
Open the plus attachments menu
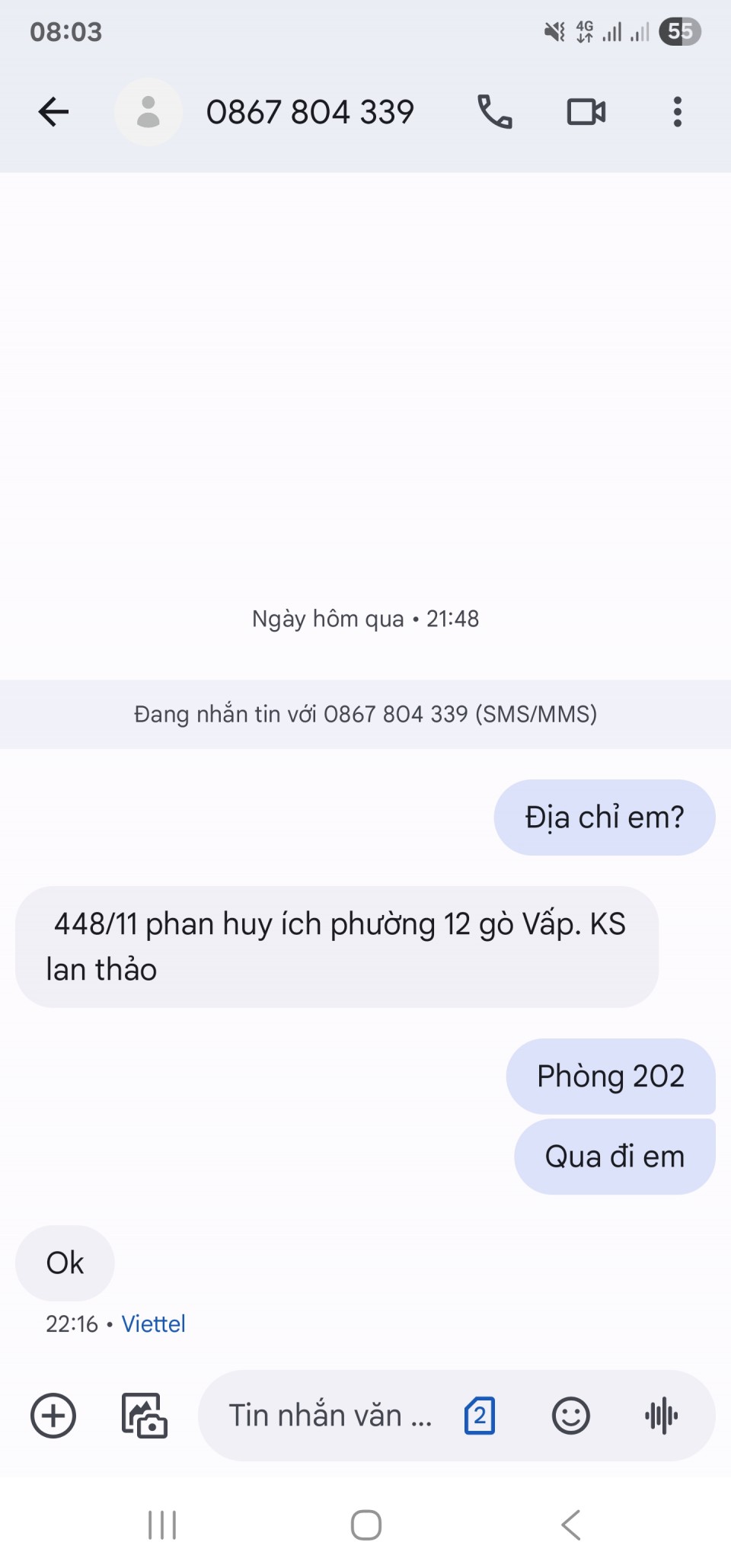(x=53, y=1416)
